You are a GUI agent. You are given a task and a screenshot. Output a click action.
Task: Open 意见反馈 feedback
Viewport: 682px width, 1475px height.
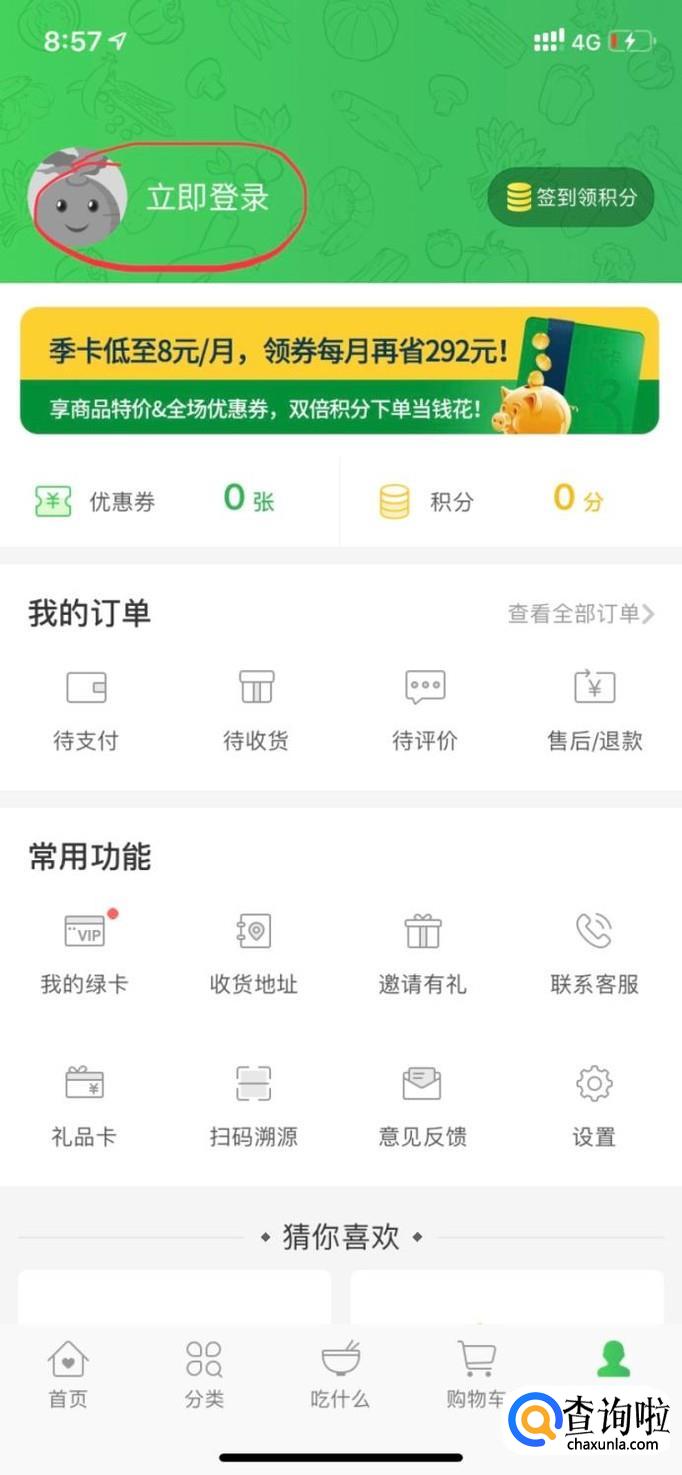423,1105
